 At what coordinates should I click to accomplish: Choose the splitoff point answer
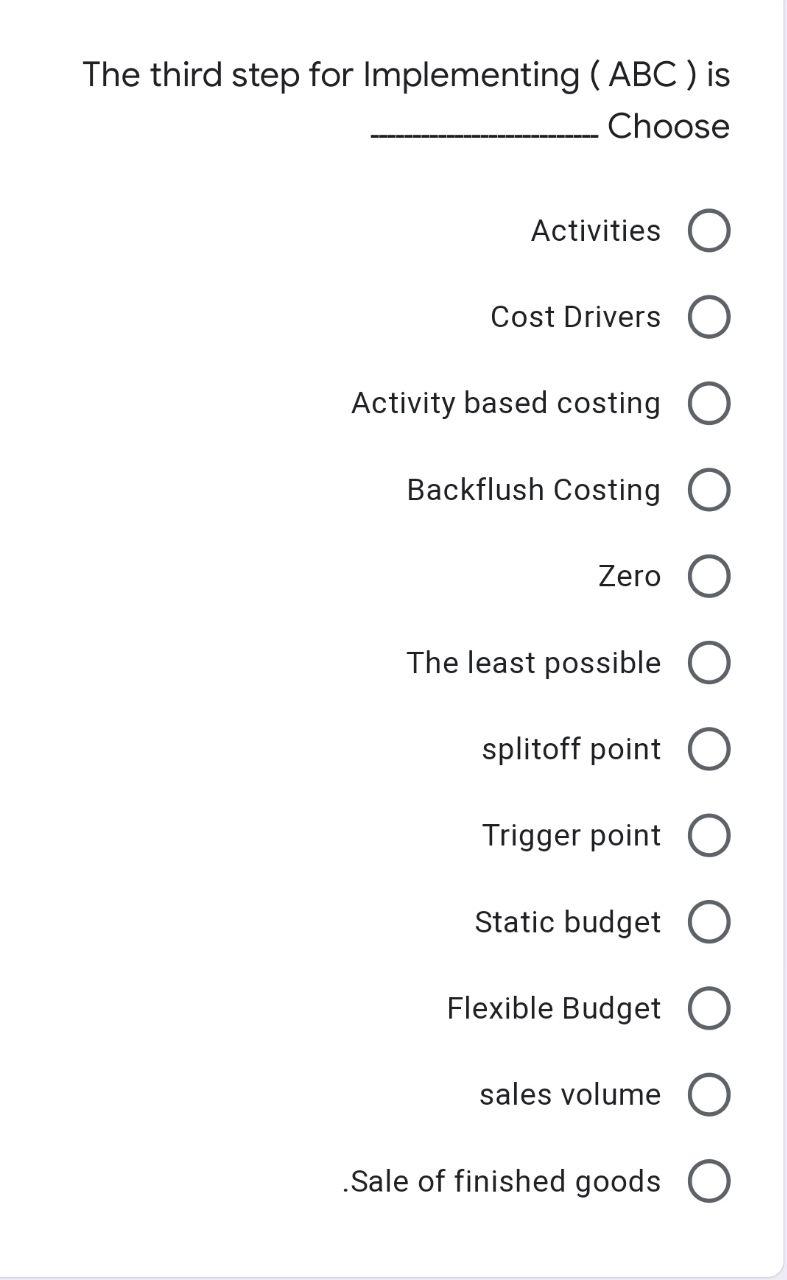(708, 748)
